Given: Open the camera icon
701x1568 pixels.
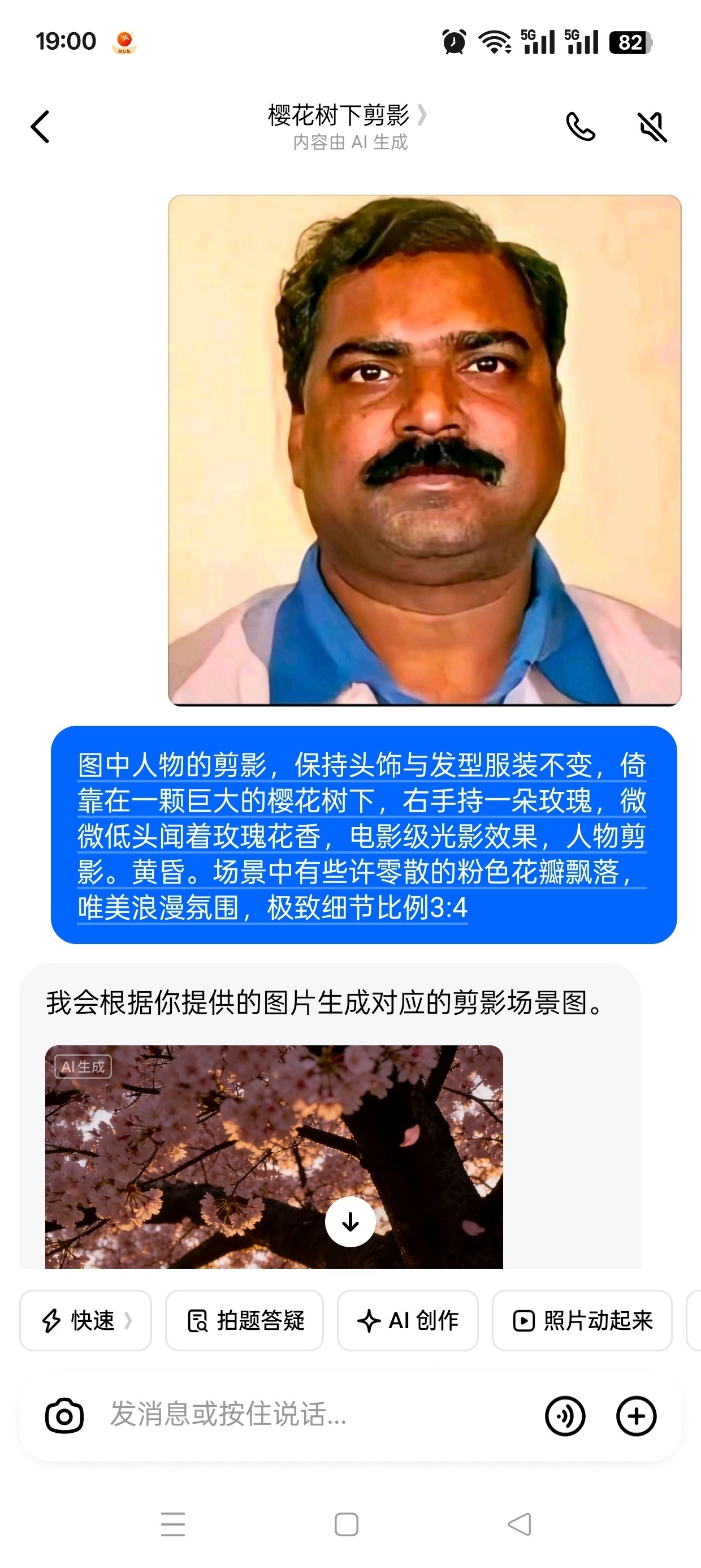Looking at the screenshot, I should [64, 1416].
